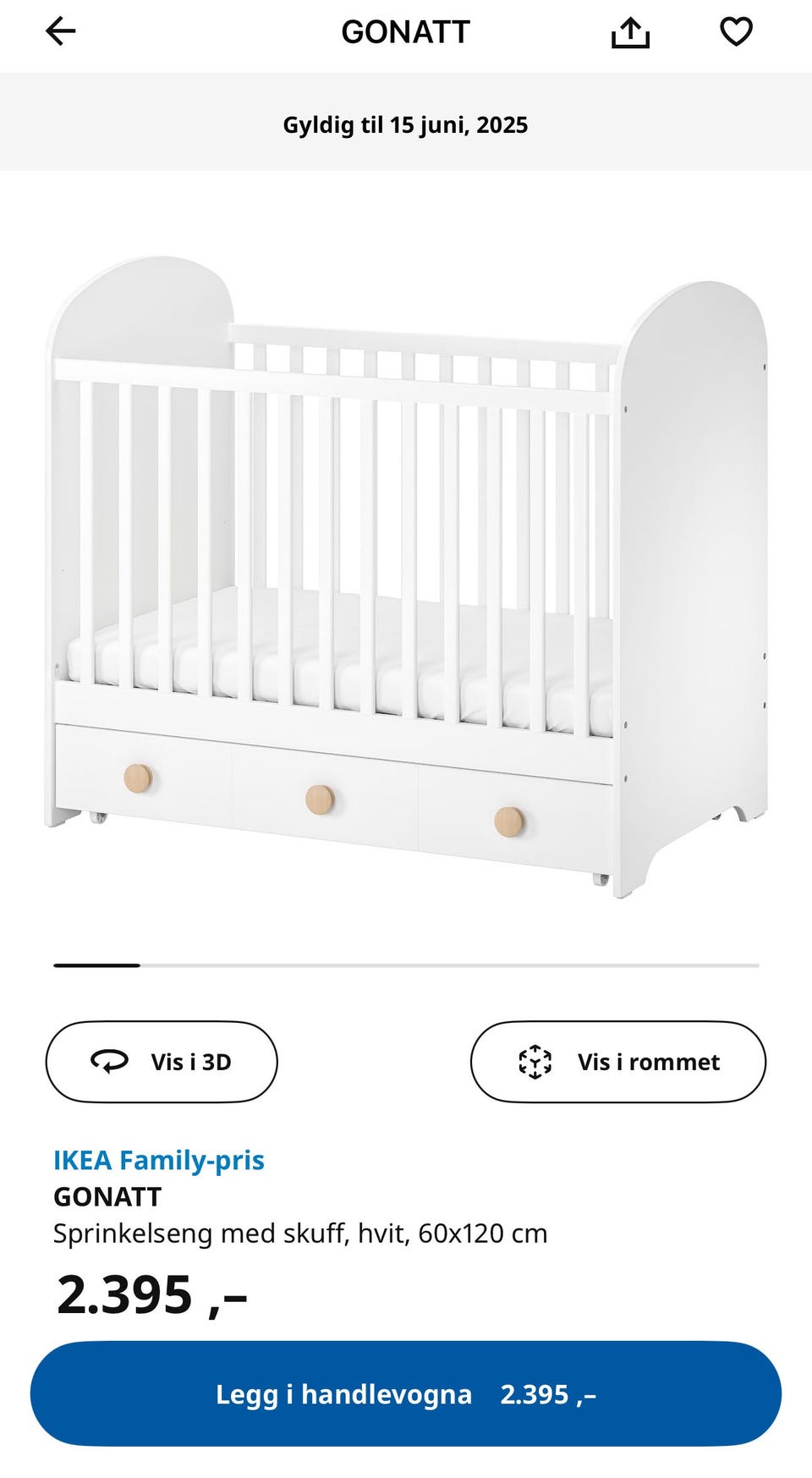Open the GONATT crib product image

tap(406, 575)
